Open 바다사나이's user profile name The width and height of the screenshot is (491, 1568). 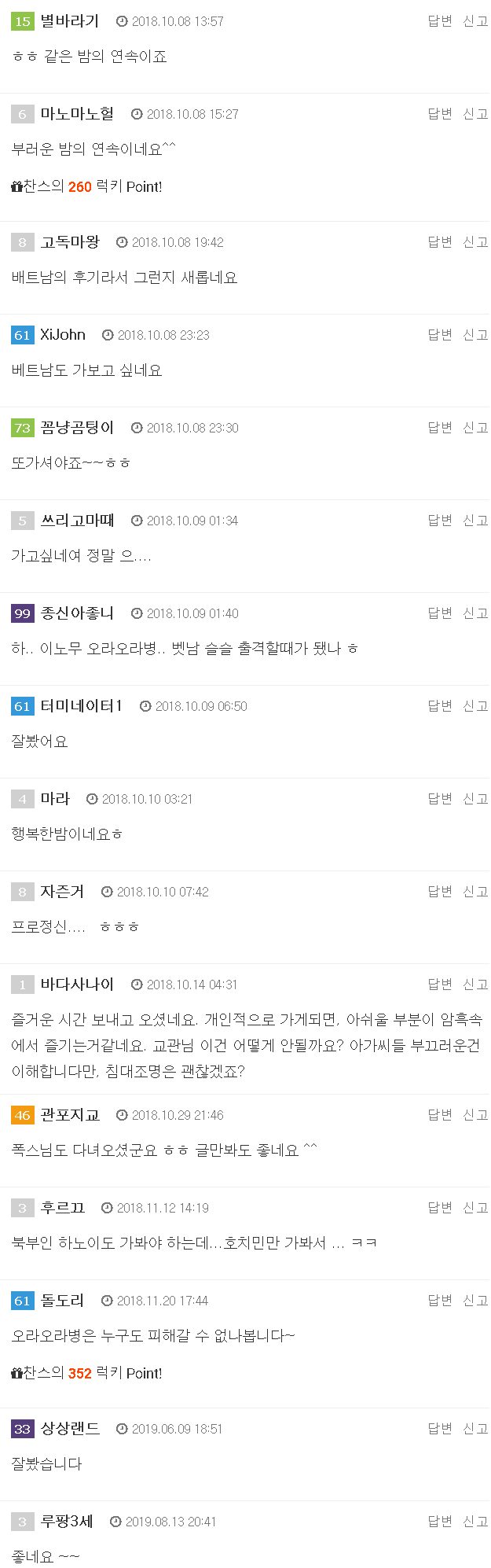pyautogui.click(x=77, y=985)
